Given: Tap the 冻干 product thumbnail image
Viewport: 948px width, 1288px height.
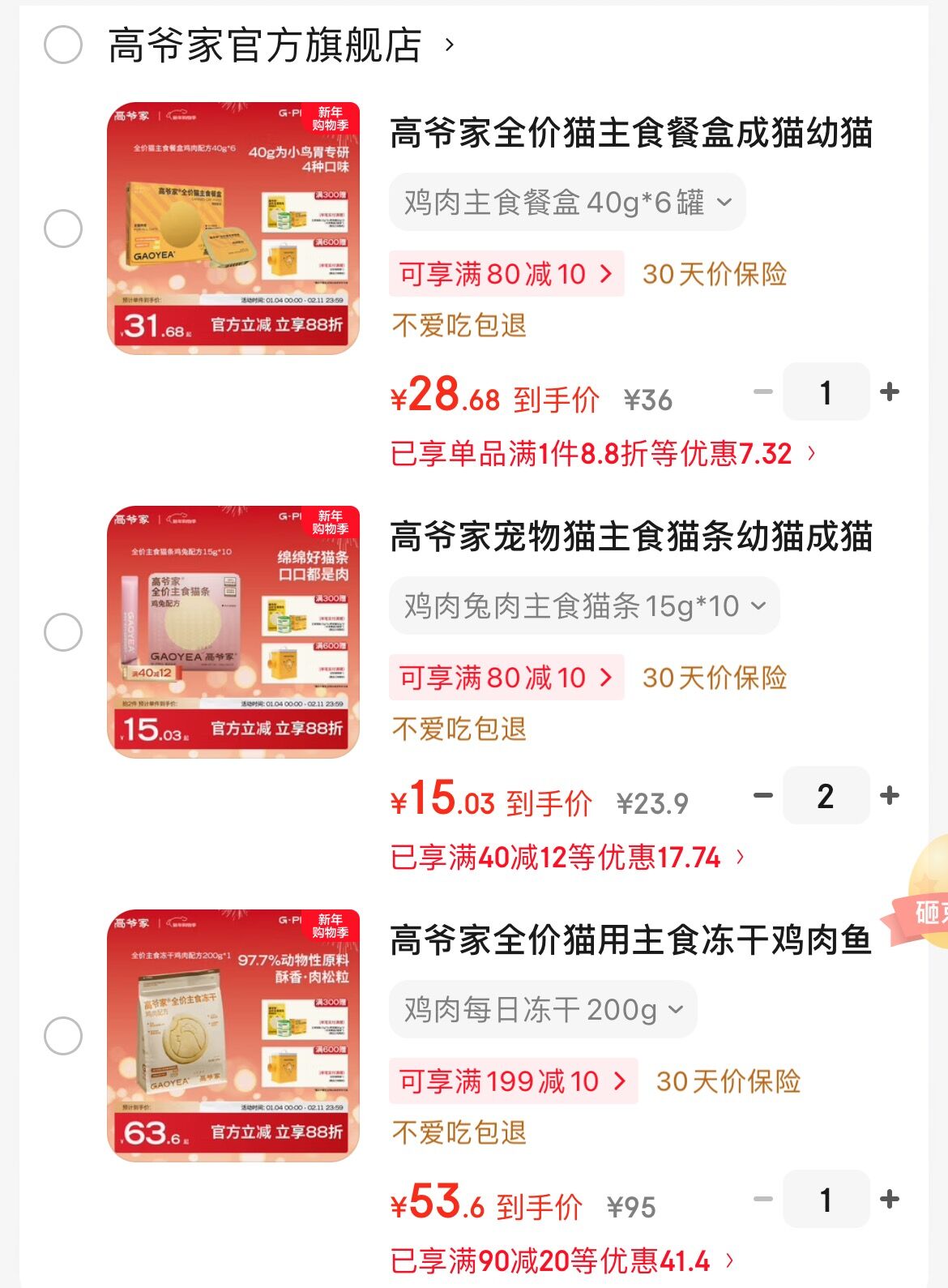Looking at the screenshot, I should [235, 1034].
